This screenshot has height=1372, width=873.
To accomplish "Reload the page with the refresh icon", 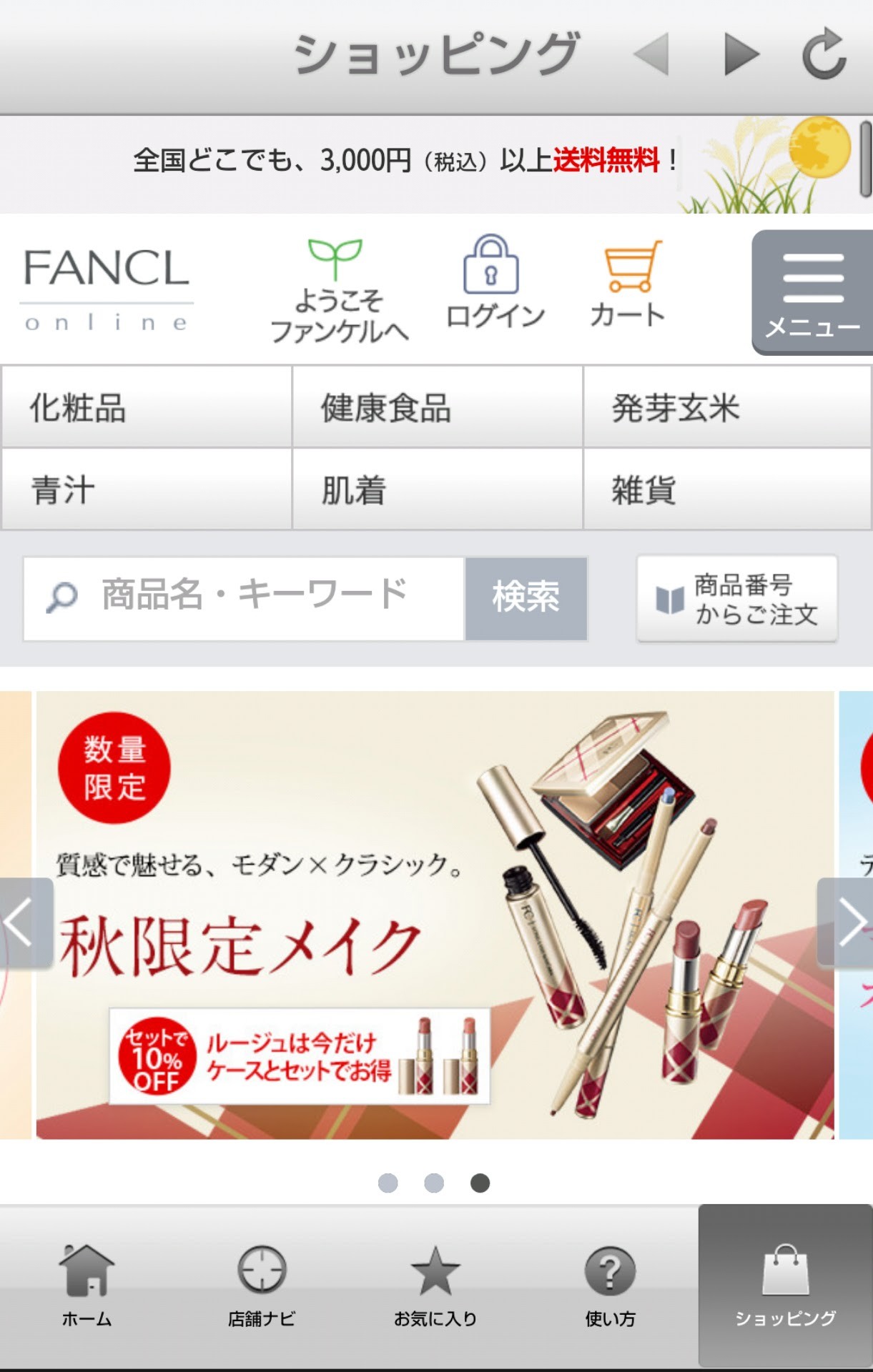I will tap(824, 54).
